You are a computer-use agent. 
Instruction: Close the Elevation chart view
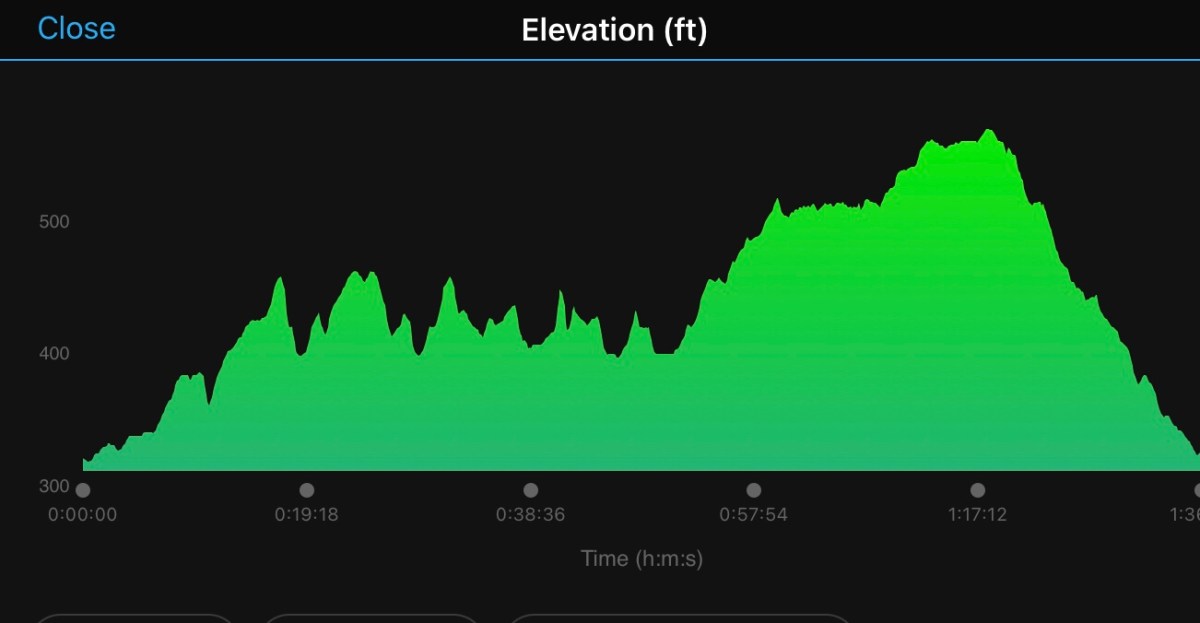pos(76,28)
